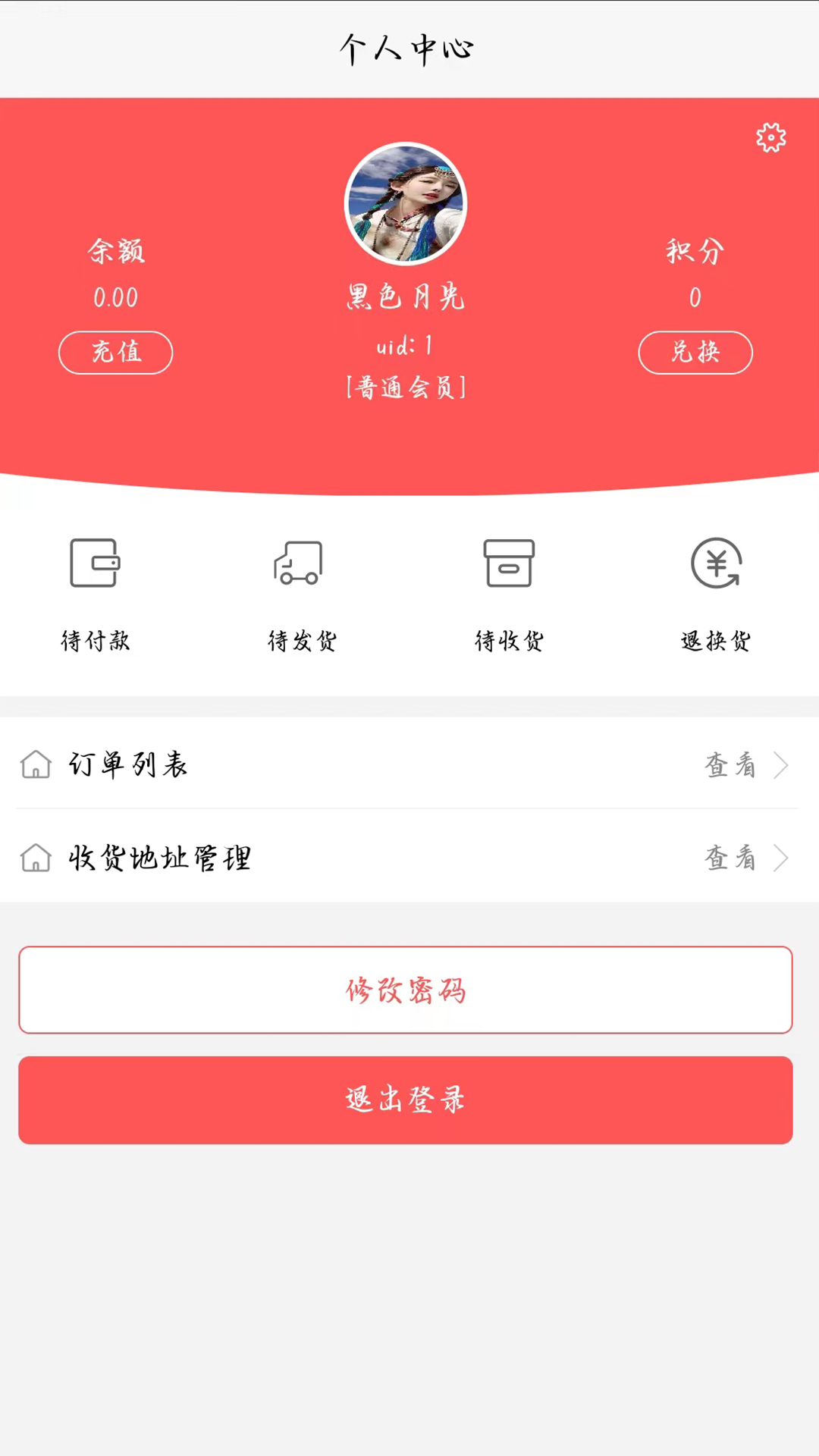Image resolution: width=819 pixels, height=1456 pixels.
Task: Click 查看 next to address management
Action: (730, 858)
